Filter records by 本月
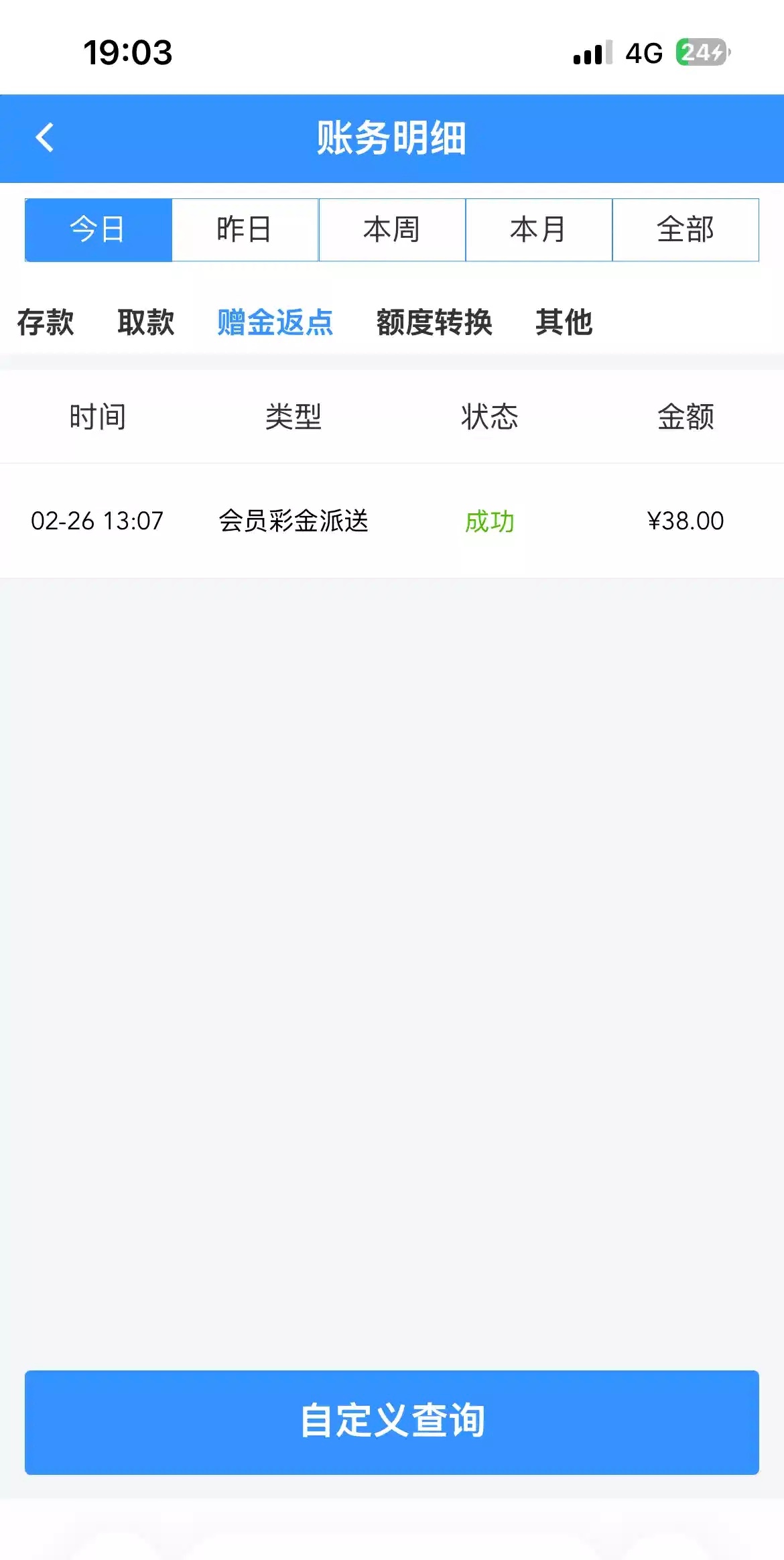The width and height of the screenshot is (784, 1560). 539,230
